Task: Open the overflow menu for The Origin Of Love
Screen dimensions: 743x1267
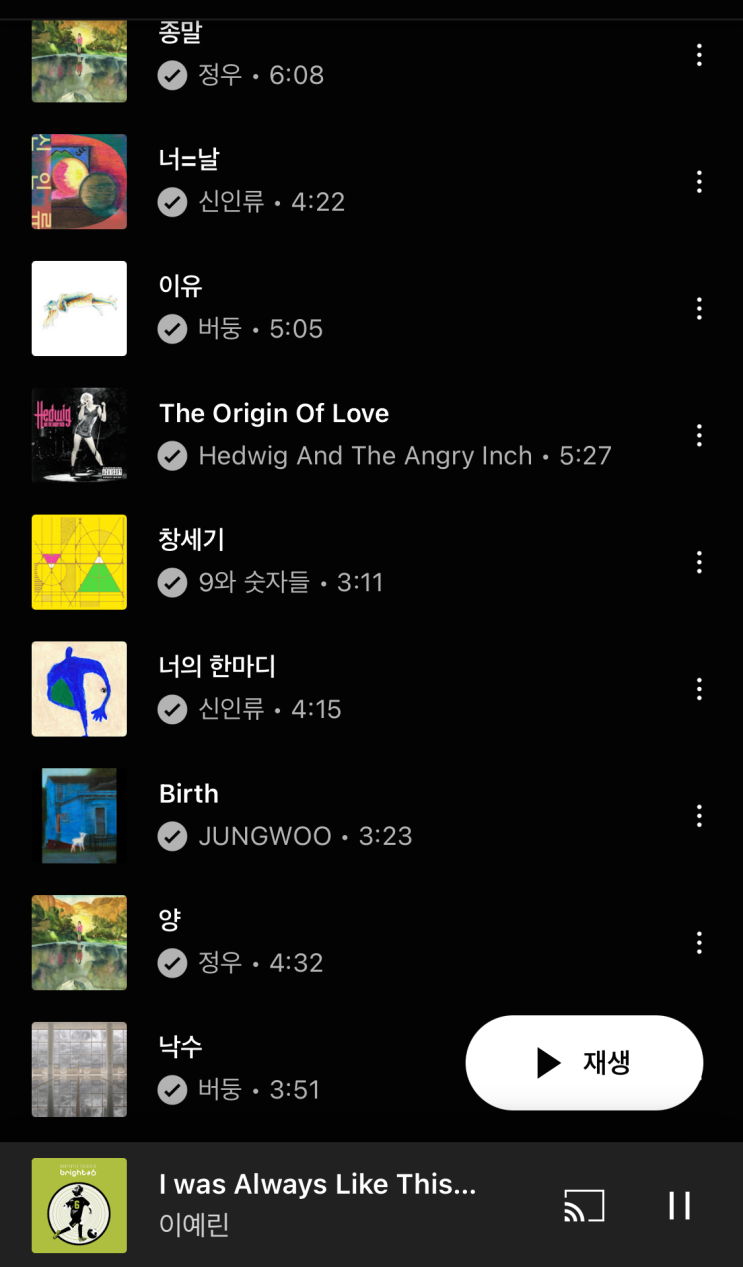Action: coord(699,435)
